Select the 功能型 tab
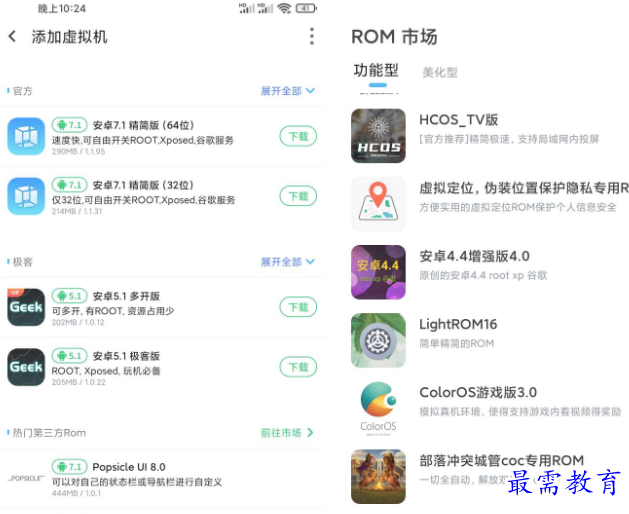This screenshot has width=629, height=514. pyautogui.click(x=376, y=71)
